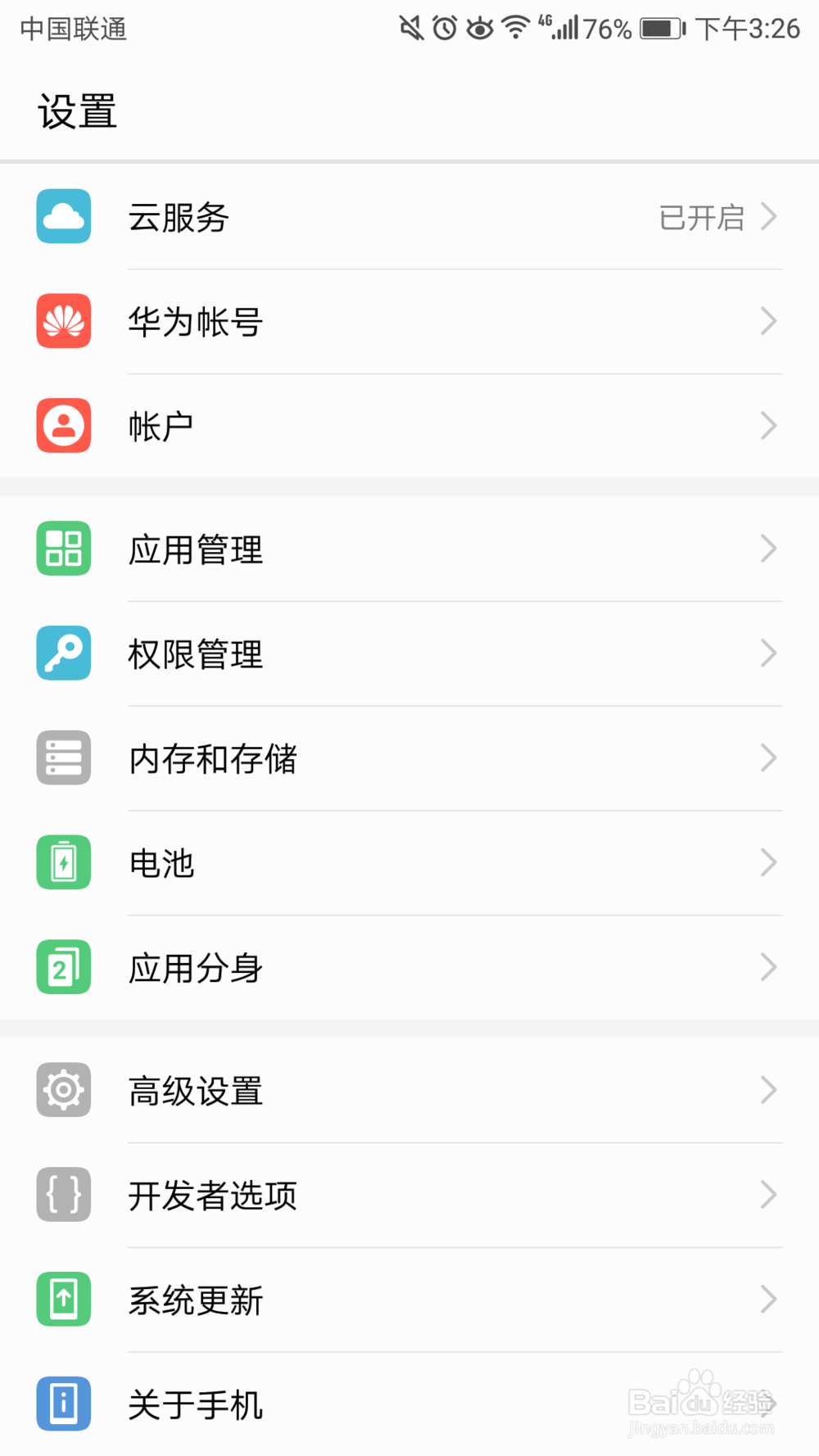Click the 应用分身 app twin icon
This screenshot has height=1456, width=819.
click(63, 967)
